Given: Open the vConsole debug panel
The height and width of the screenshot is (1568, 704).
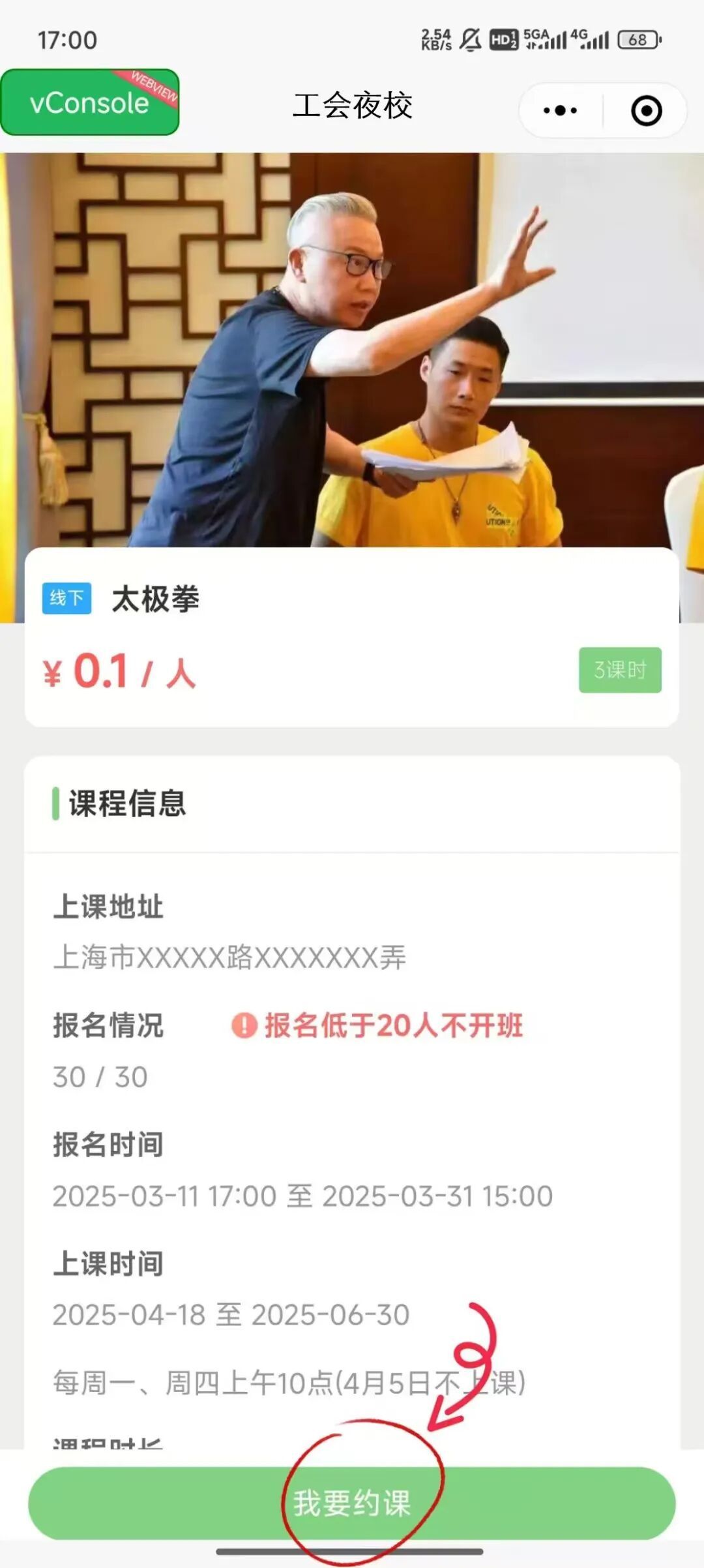Looking at the screenshot, I should point(90,103).
